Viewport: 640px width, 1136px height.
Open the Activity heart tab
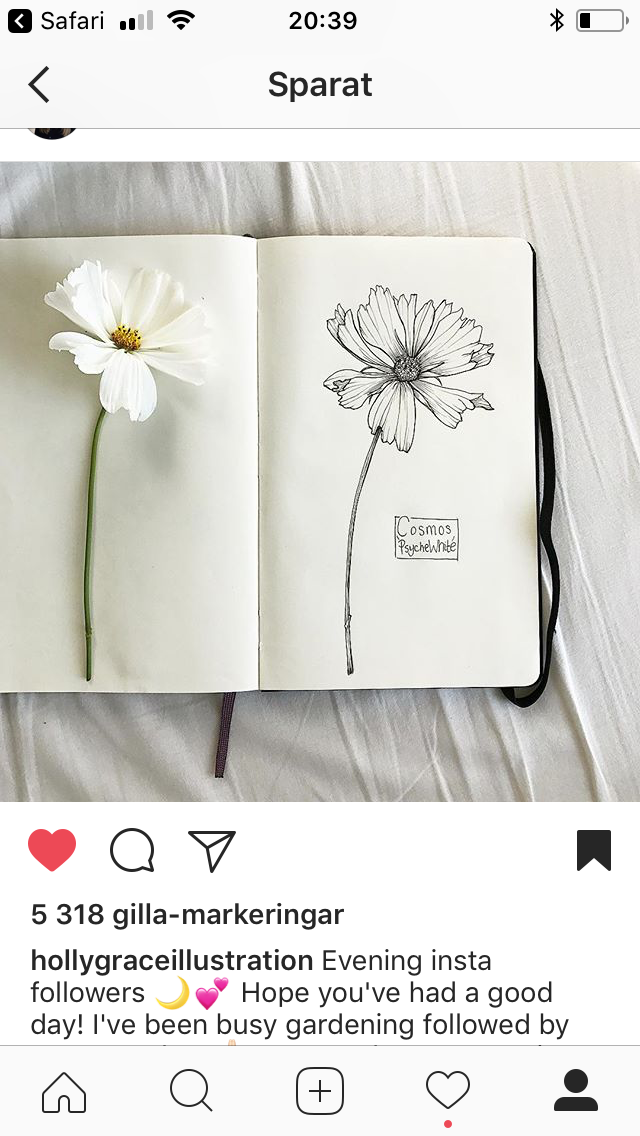click(447, 1090)
